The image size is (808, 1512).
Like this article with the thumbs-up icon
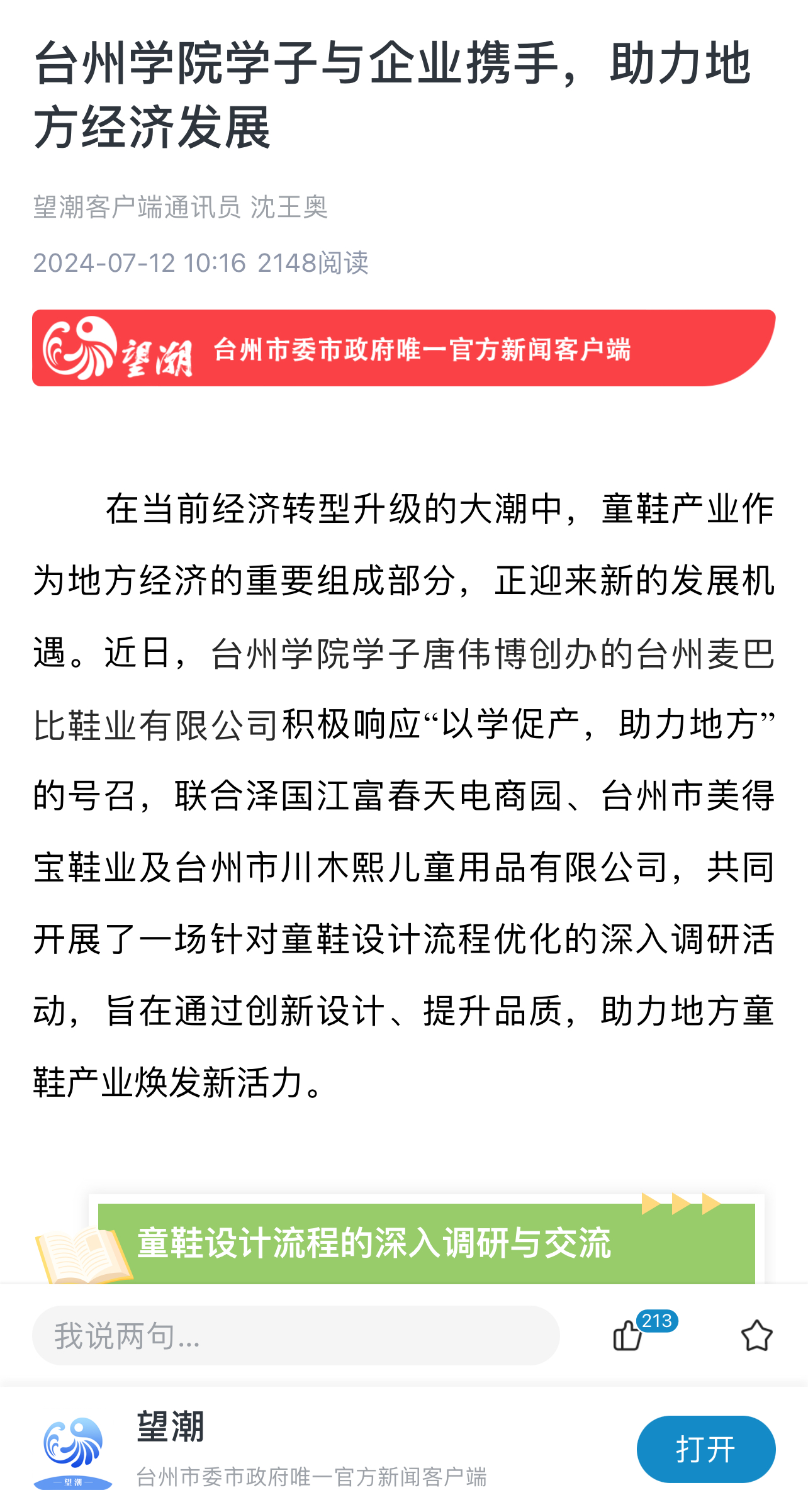[x=628, y=1335]
